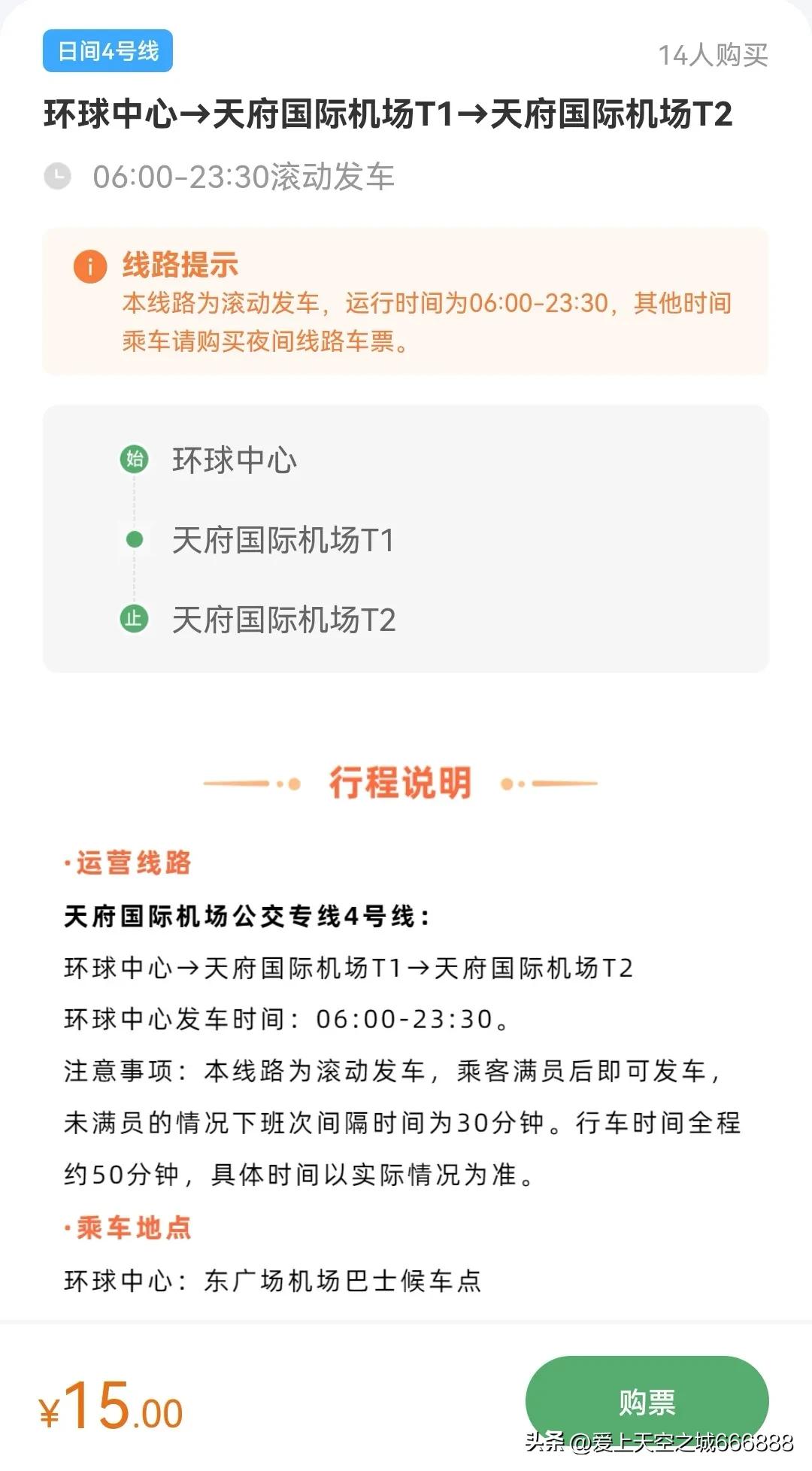The width and height of the screenshot is (812, 1471).
Task: Click the 14人购买 purchase count link
Action: 714,55
